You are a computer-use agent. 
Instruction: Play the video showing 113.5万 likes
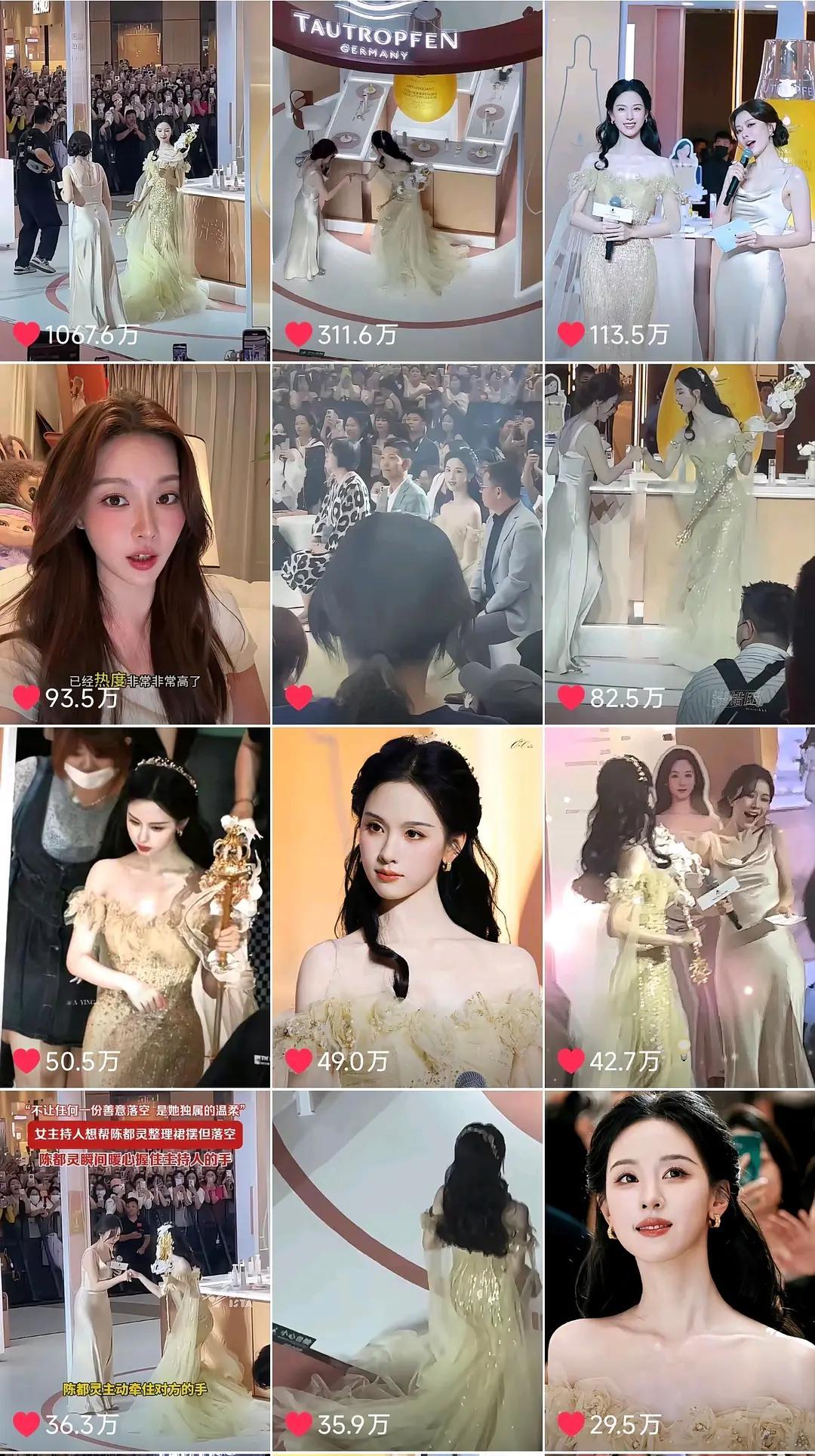coord(680,180)
